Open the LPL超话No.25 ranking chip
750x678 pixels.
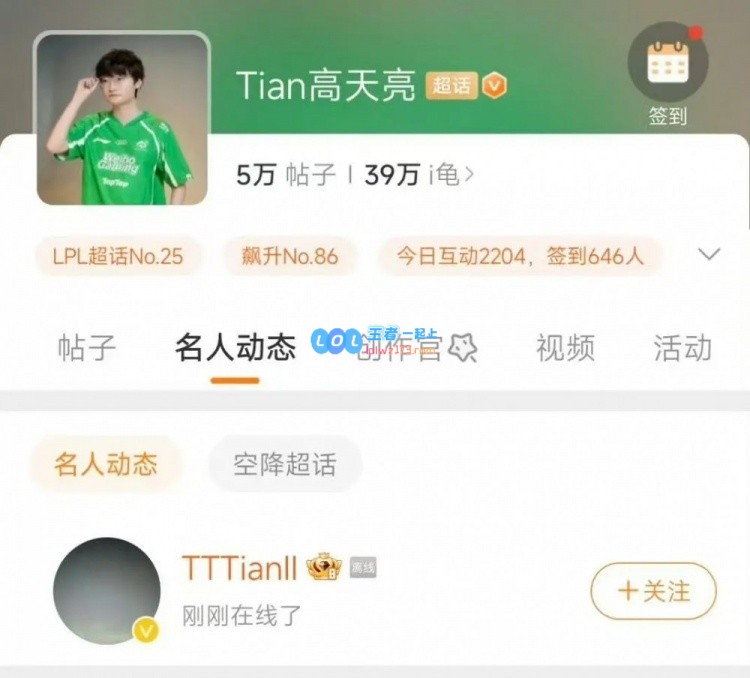118,256
